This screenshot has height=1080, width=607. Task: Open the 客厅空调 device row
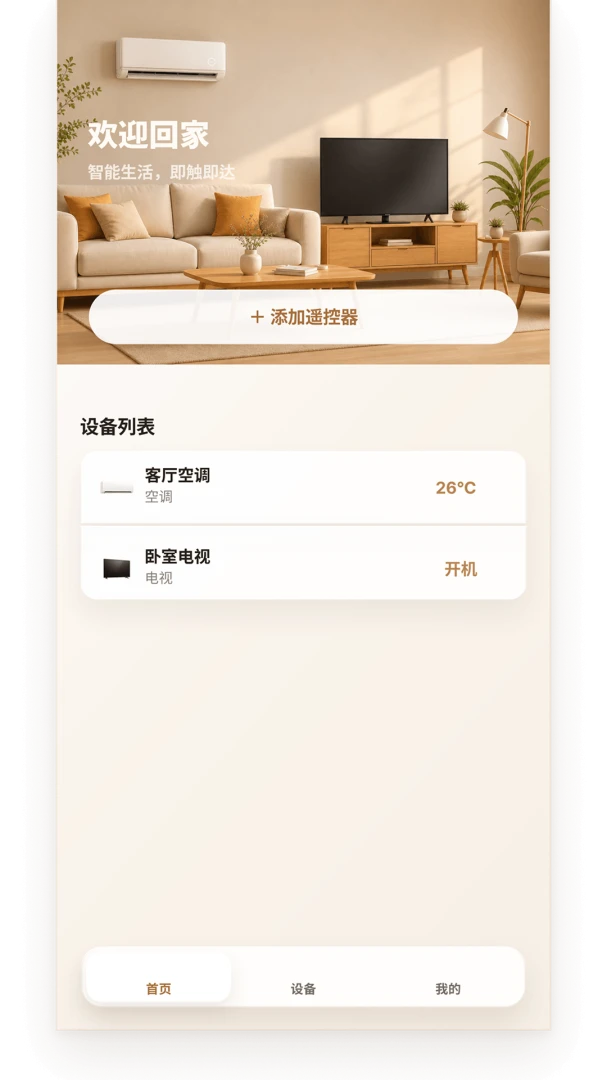pos(303,488)
